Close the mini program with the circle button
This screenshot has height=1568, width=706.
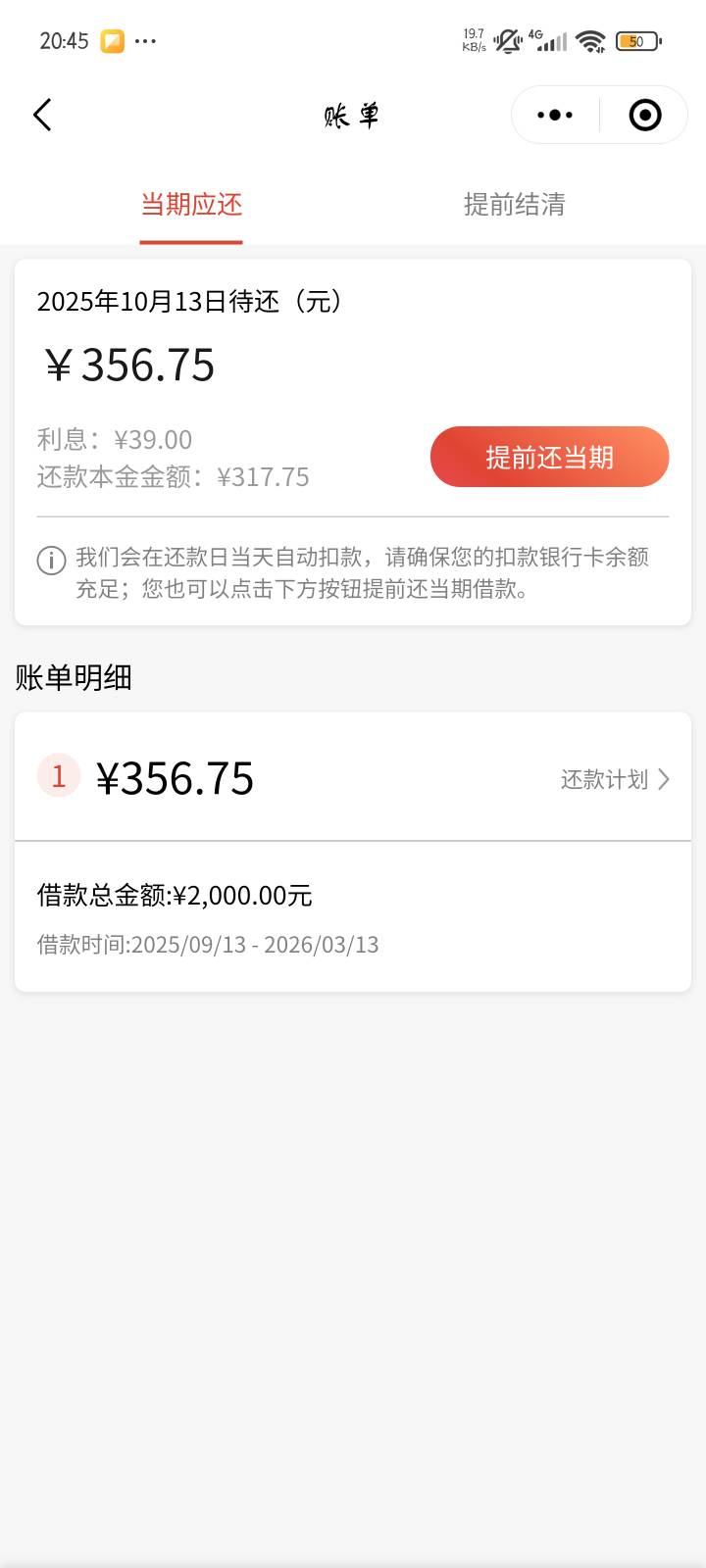[644, 115]
